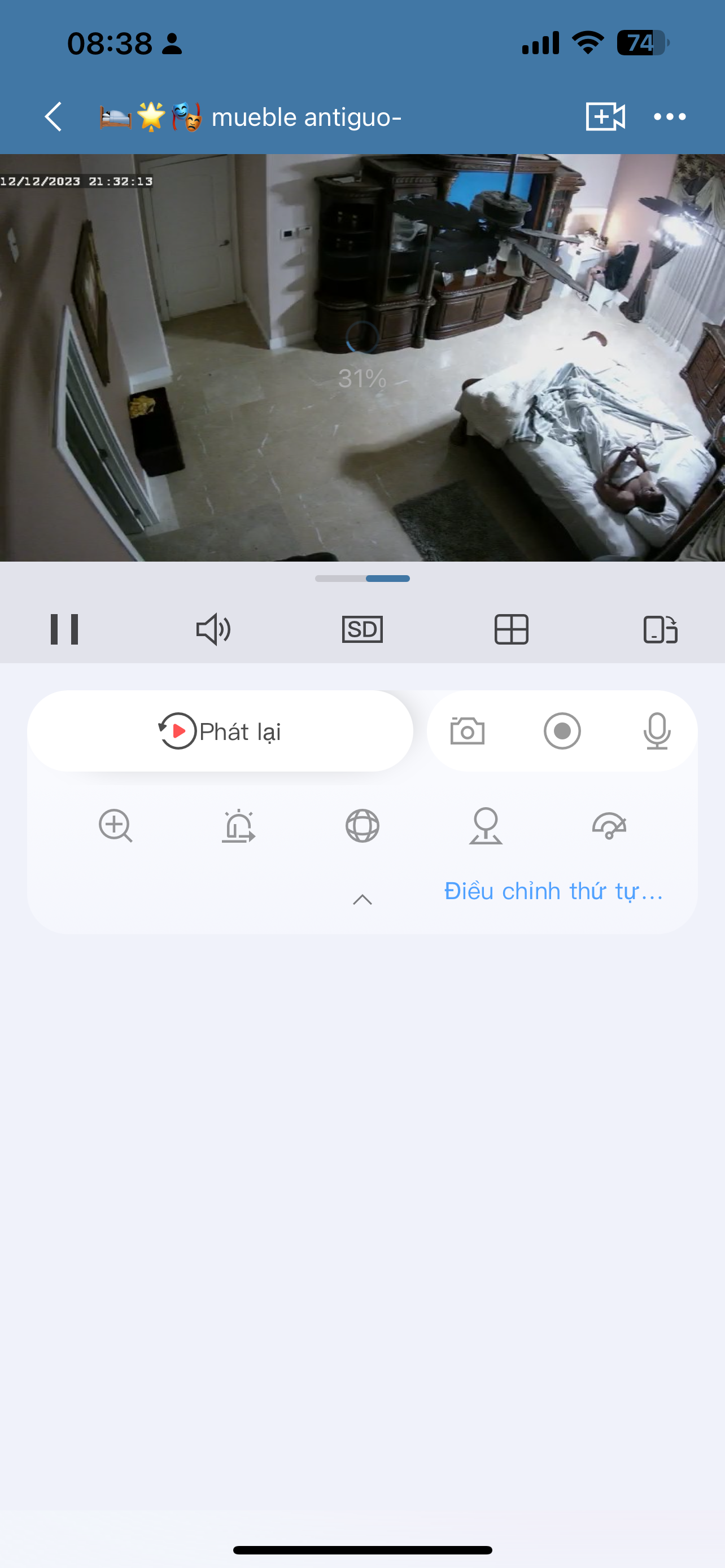This screenshot has height=1568, width=725.
Task: Activate the microphone to talk
Action: tap(657, 730)
